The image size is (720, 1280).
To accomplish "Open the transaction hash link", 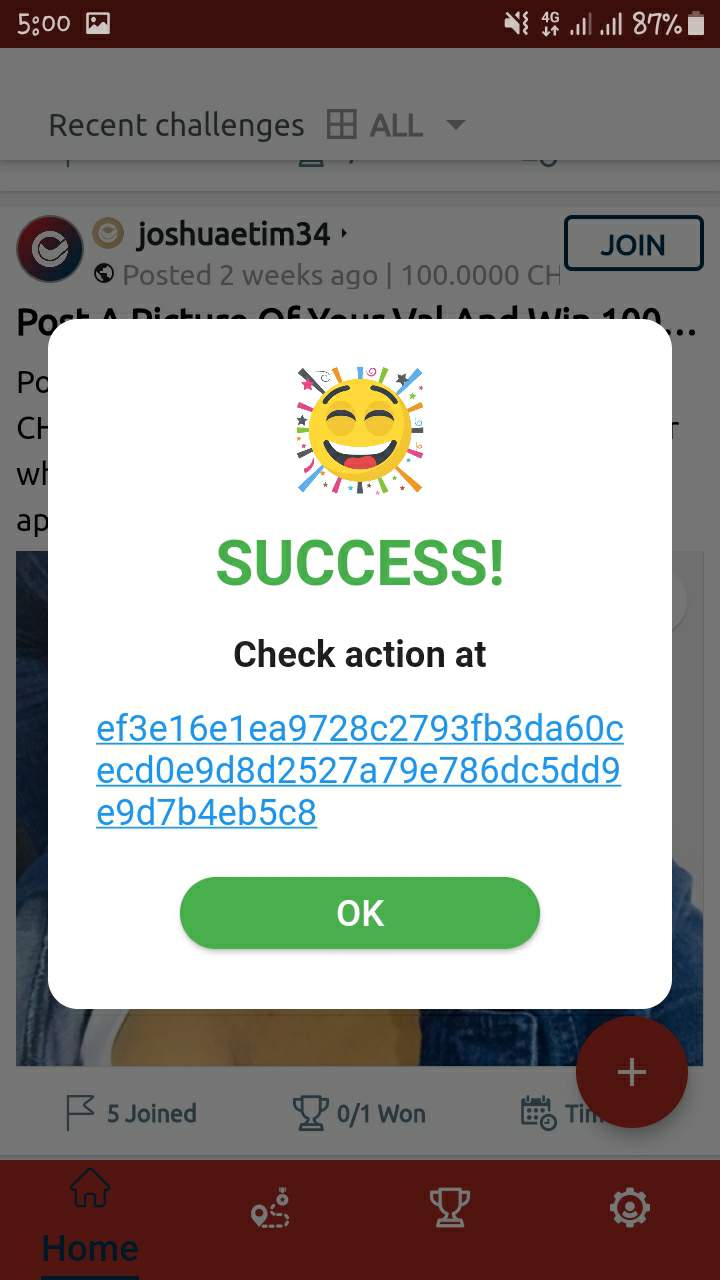I will tap(359, 770).
